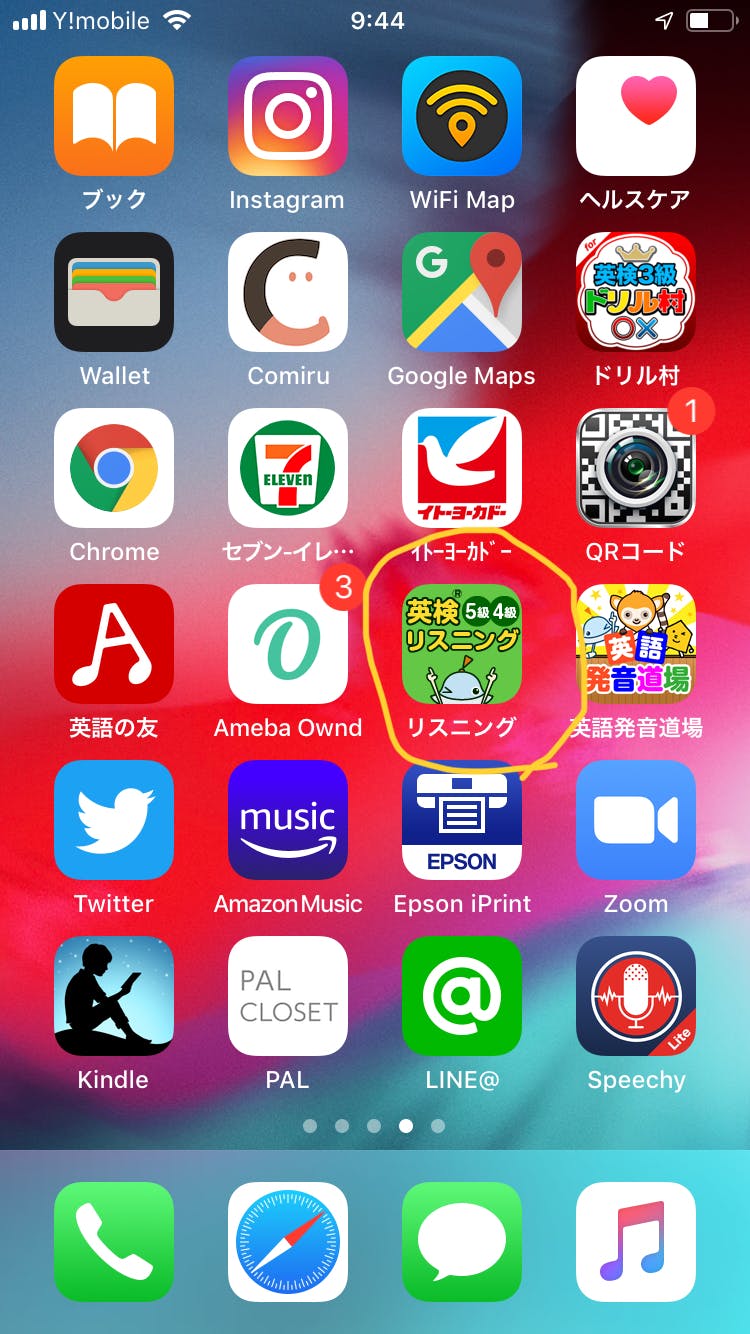This screenshot has height=1334, width=750.
Task: Open the Phone app in the dock
Action: 114,1242
